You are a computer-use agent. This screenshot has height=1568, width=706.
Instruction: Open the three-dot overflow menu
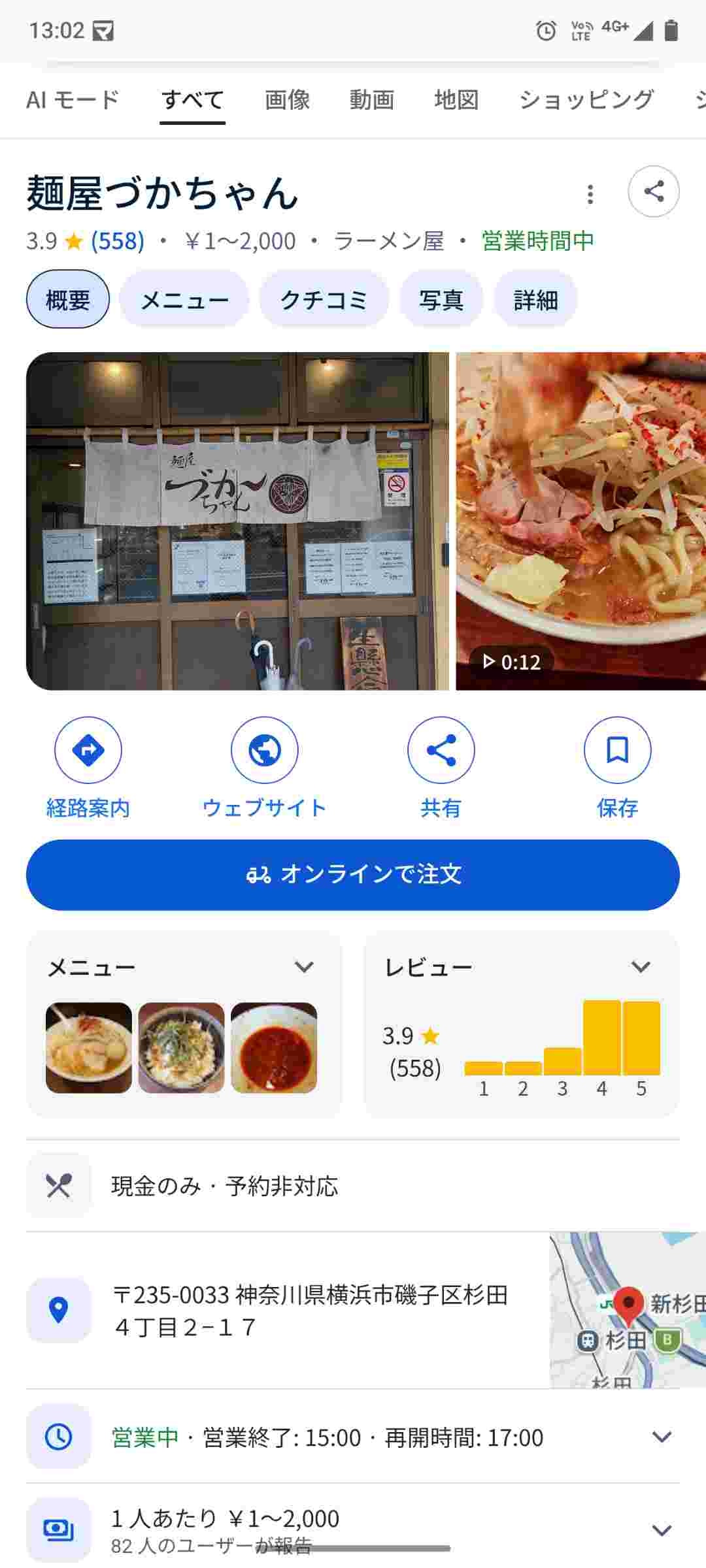click(x=590, y=194)
